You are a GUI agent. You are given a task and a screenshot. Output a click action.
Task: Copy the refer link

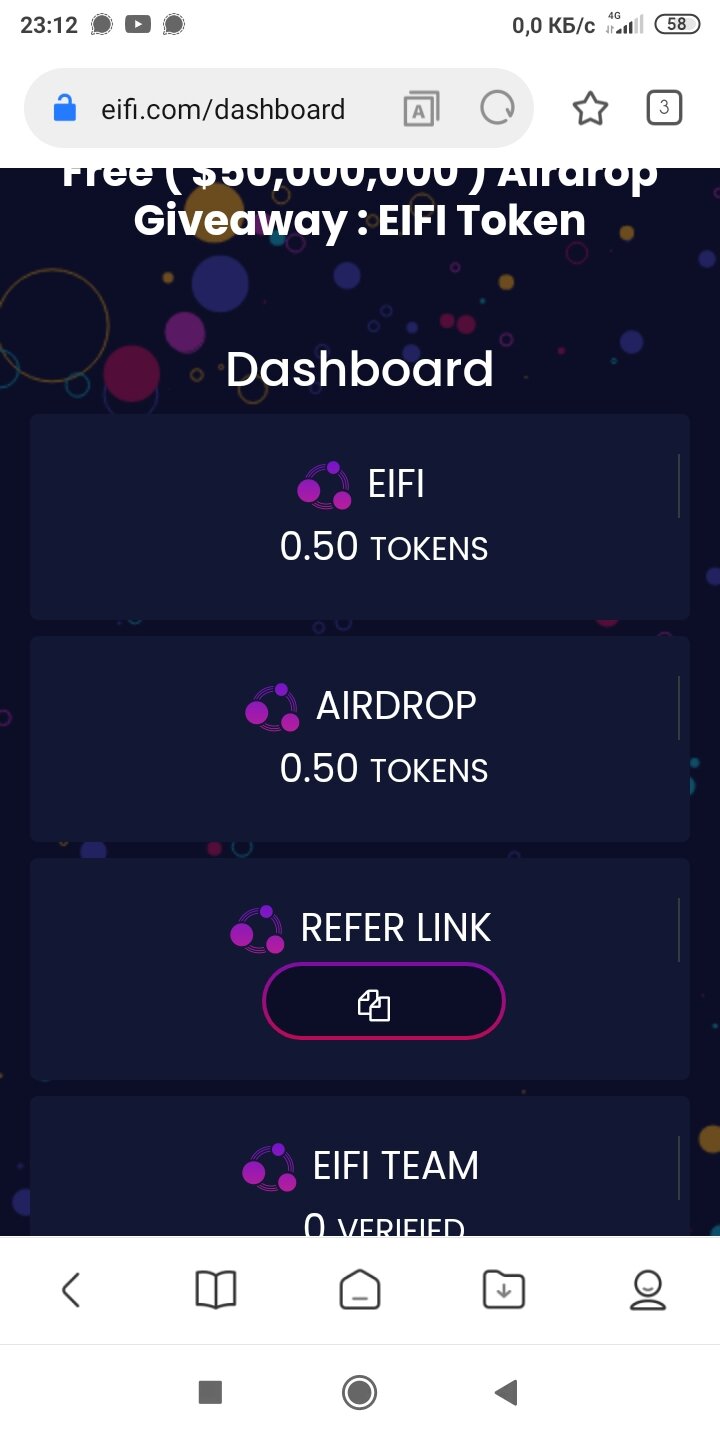383,1002
